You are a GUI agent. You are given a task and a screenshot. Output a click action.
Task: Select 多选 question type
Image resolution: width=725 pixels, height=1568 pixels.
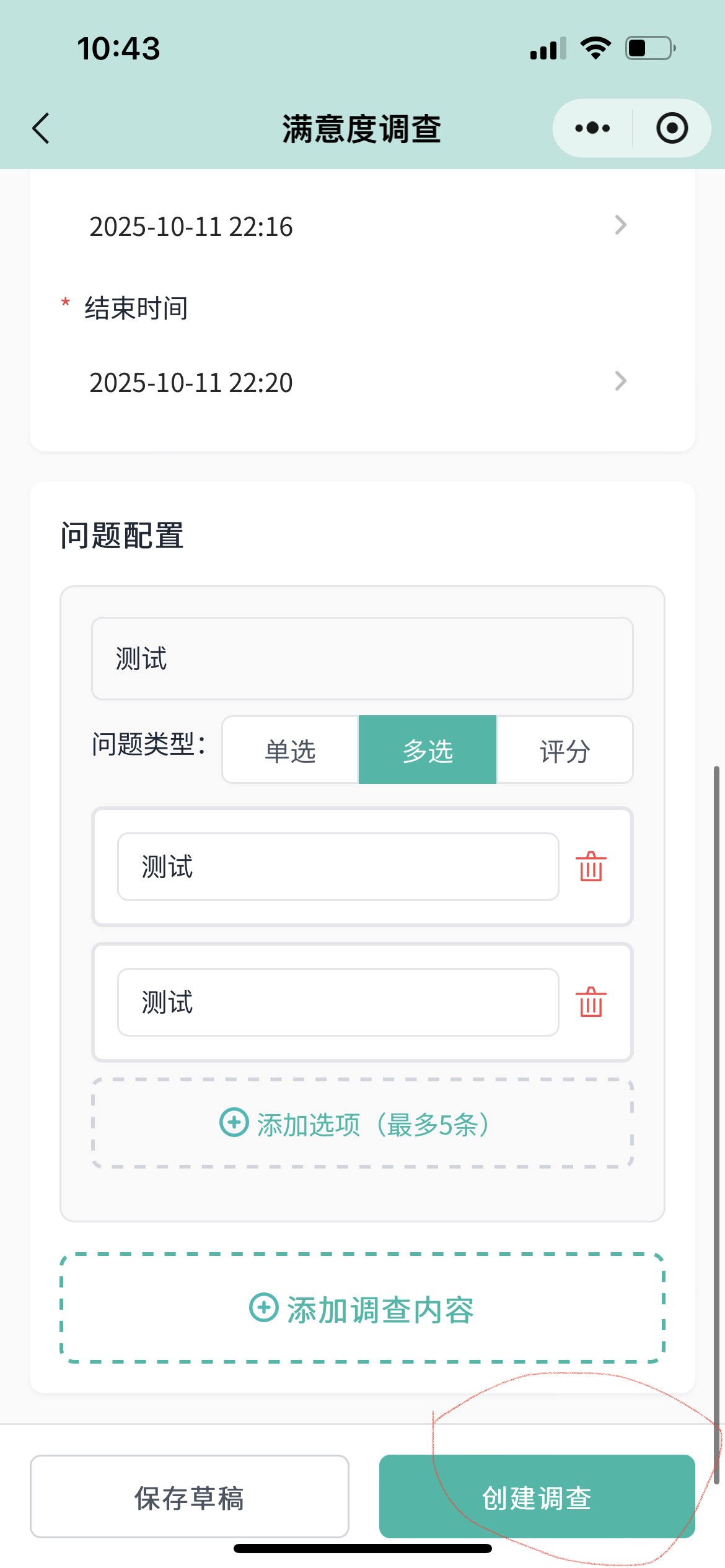coord(427,750)
